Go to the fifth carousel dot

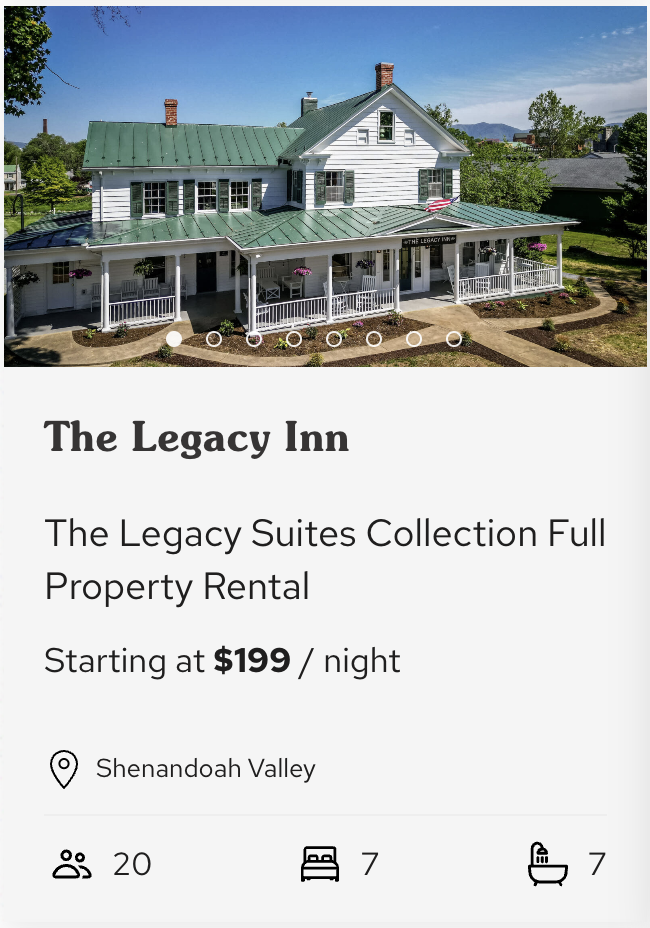point(334,339)
